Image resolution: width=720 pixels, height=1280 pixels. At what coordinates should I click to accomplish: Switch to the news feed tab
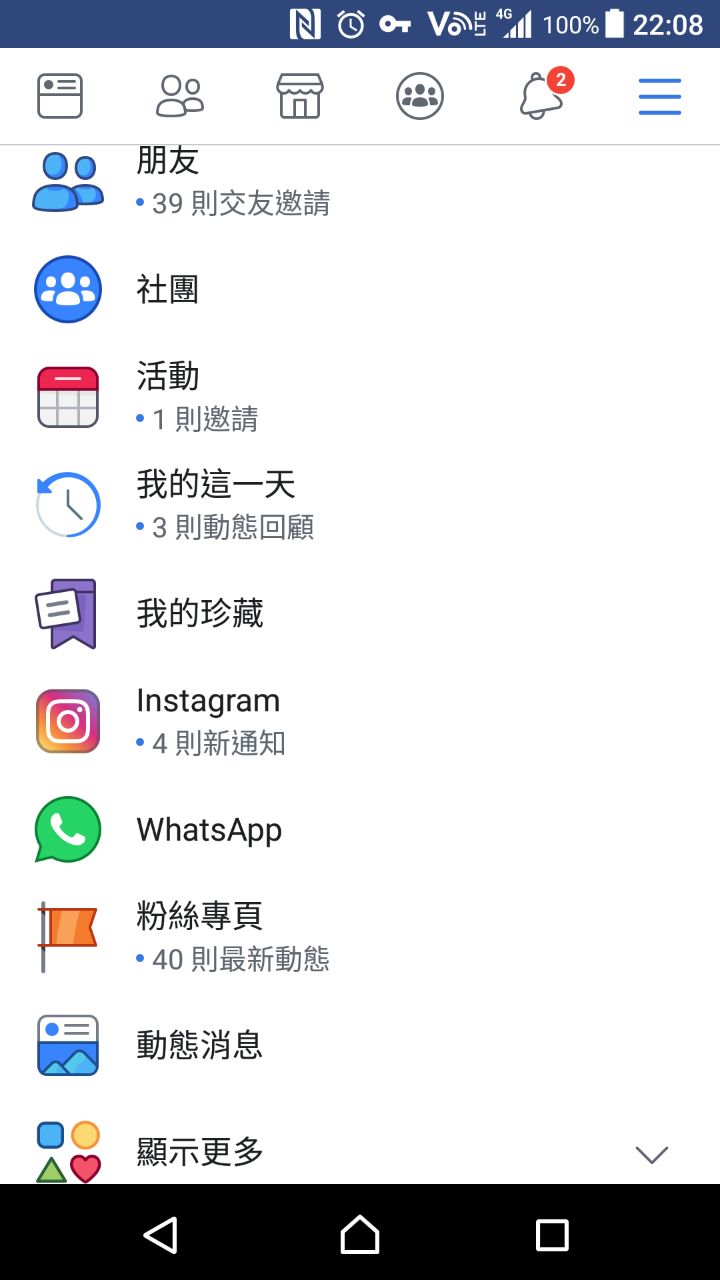click(60, 97)
